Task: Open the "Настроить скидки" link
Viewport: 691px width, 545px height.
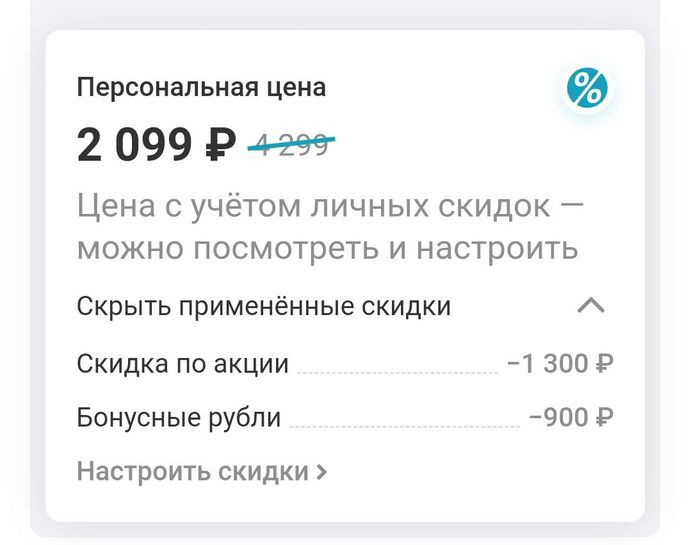Action: click(202, 471)
